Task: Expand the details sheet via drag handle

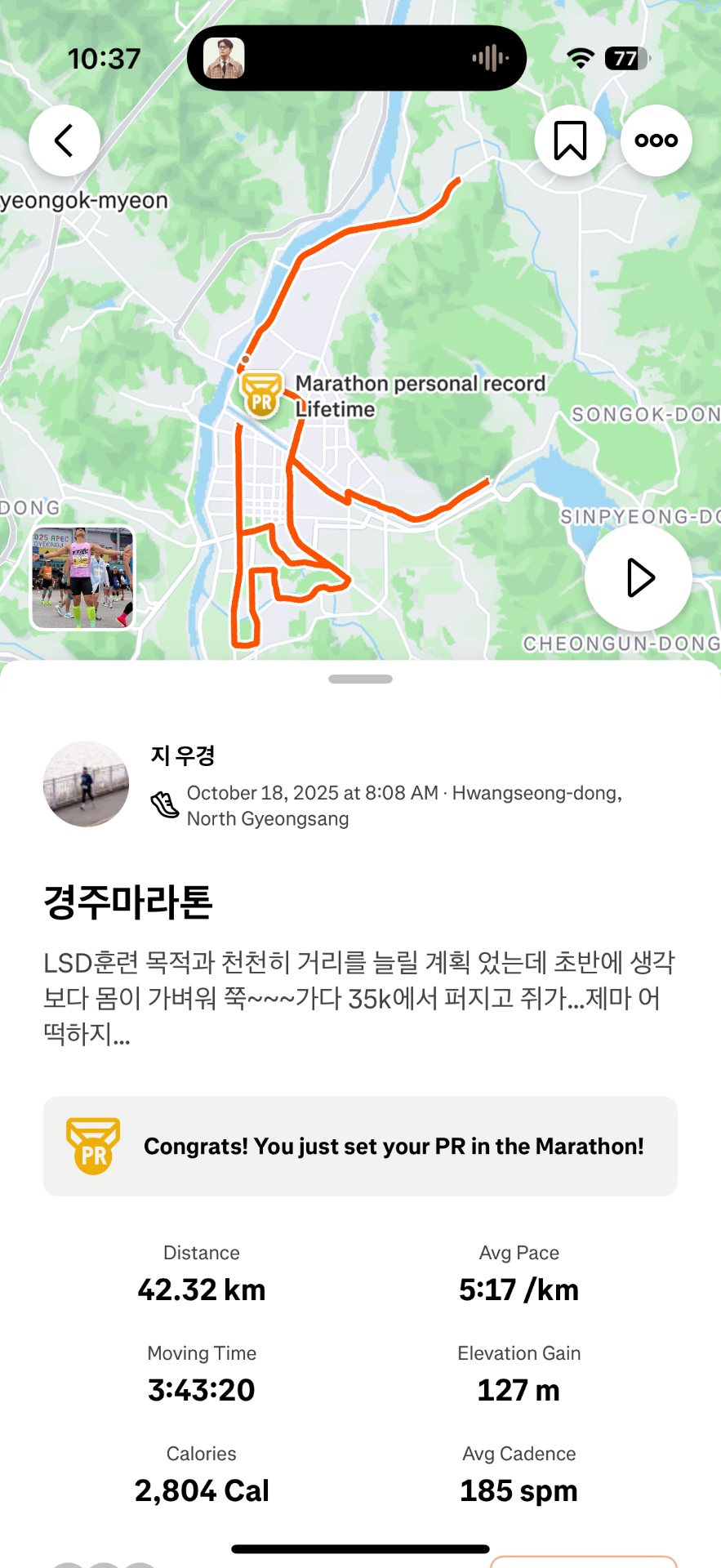Action: [x=360, y=679]
